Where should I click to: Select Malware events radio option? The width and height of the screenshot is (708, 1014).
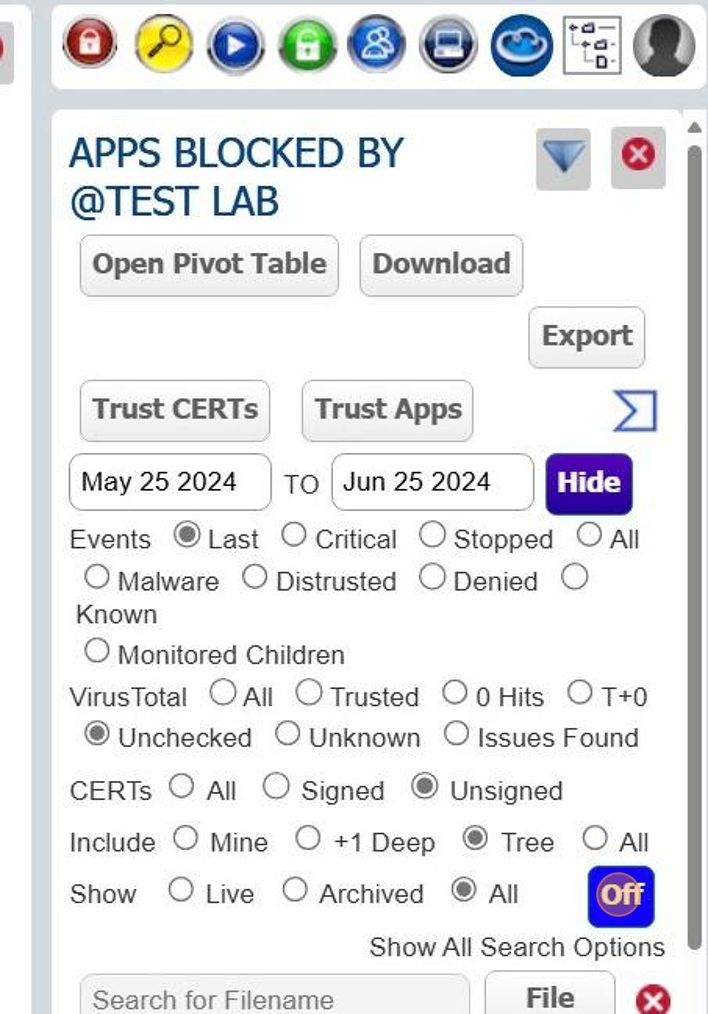[x=97, y=577]
